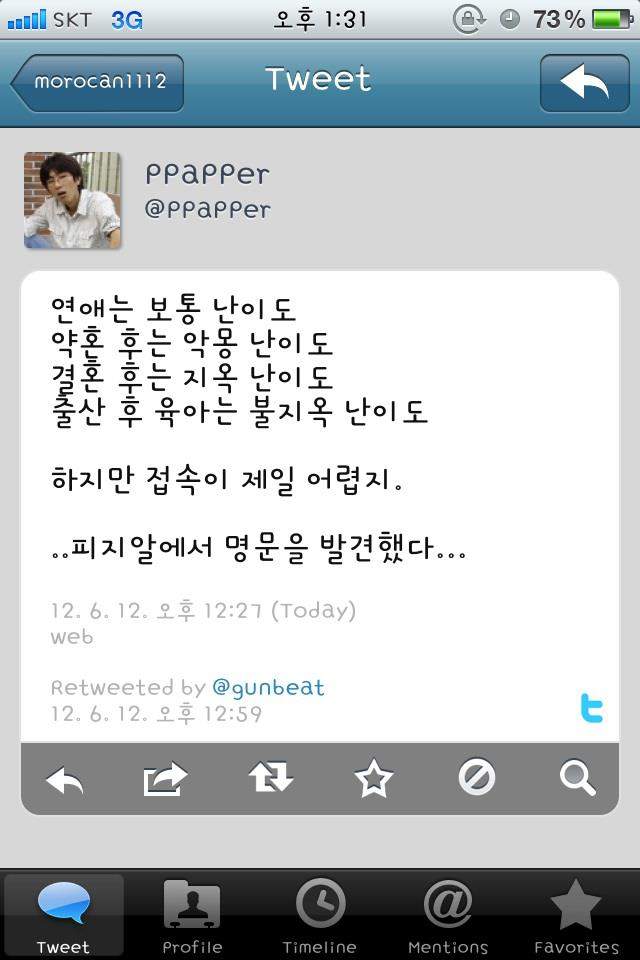Favorite this tweet with the star
Screen dimensions: 640x960
click(x=374, y=778)
